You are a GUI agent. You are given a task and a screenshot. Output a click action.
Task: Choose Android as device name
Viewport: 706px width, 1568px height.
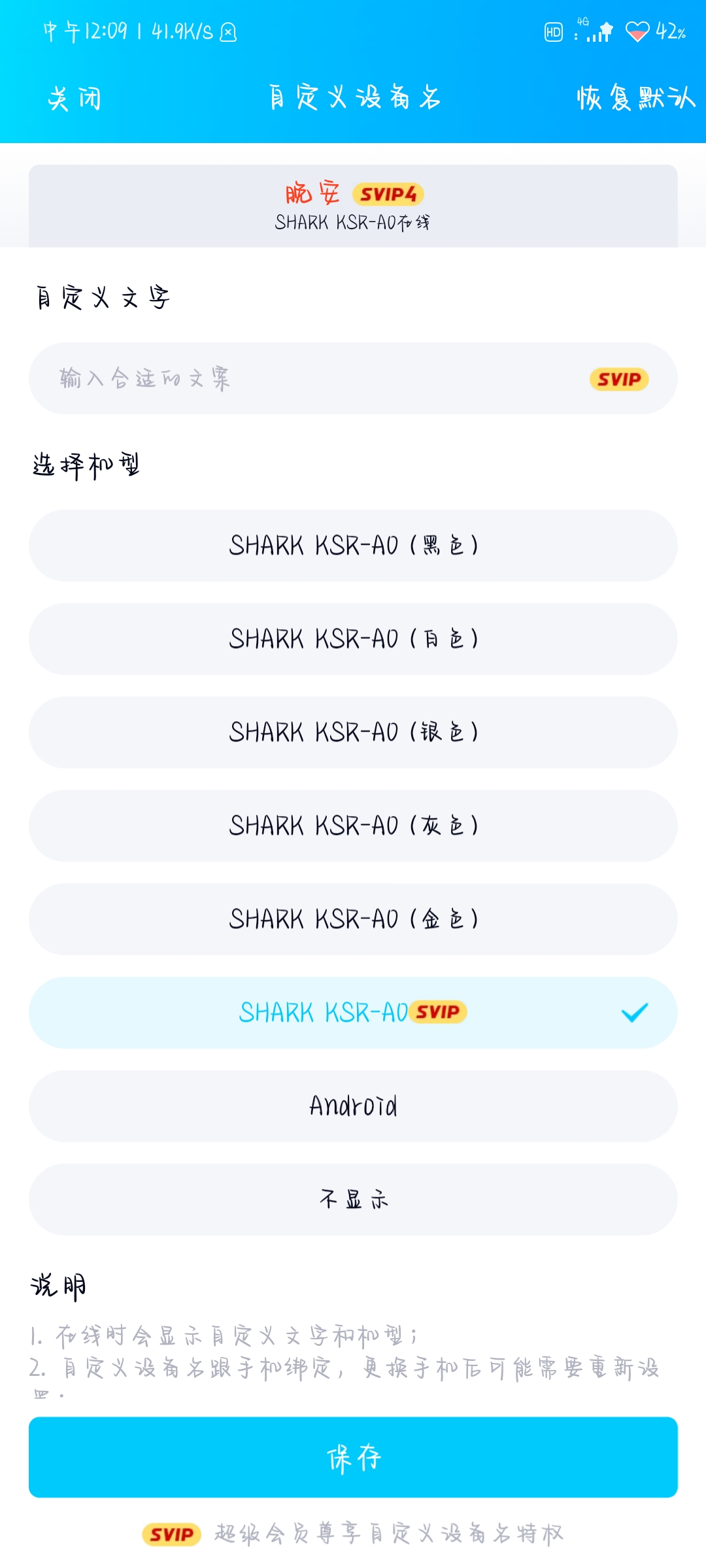point(353,1106)
